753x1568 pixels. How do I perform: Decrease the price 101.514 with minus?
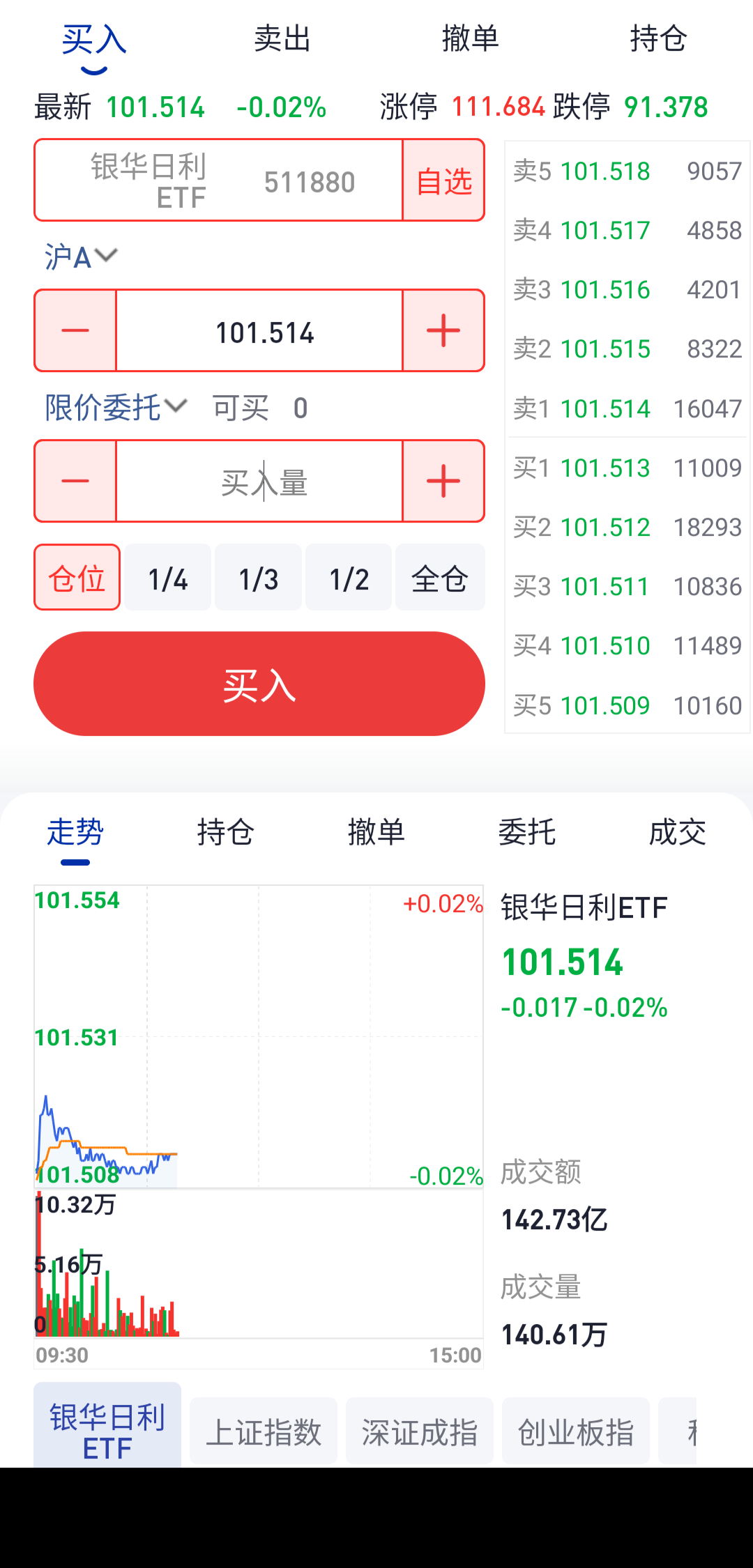click(75, 330)
